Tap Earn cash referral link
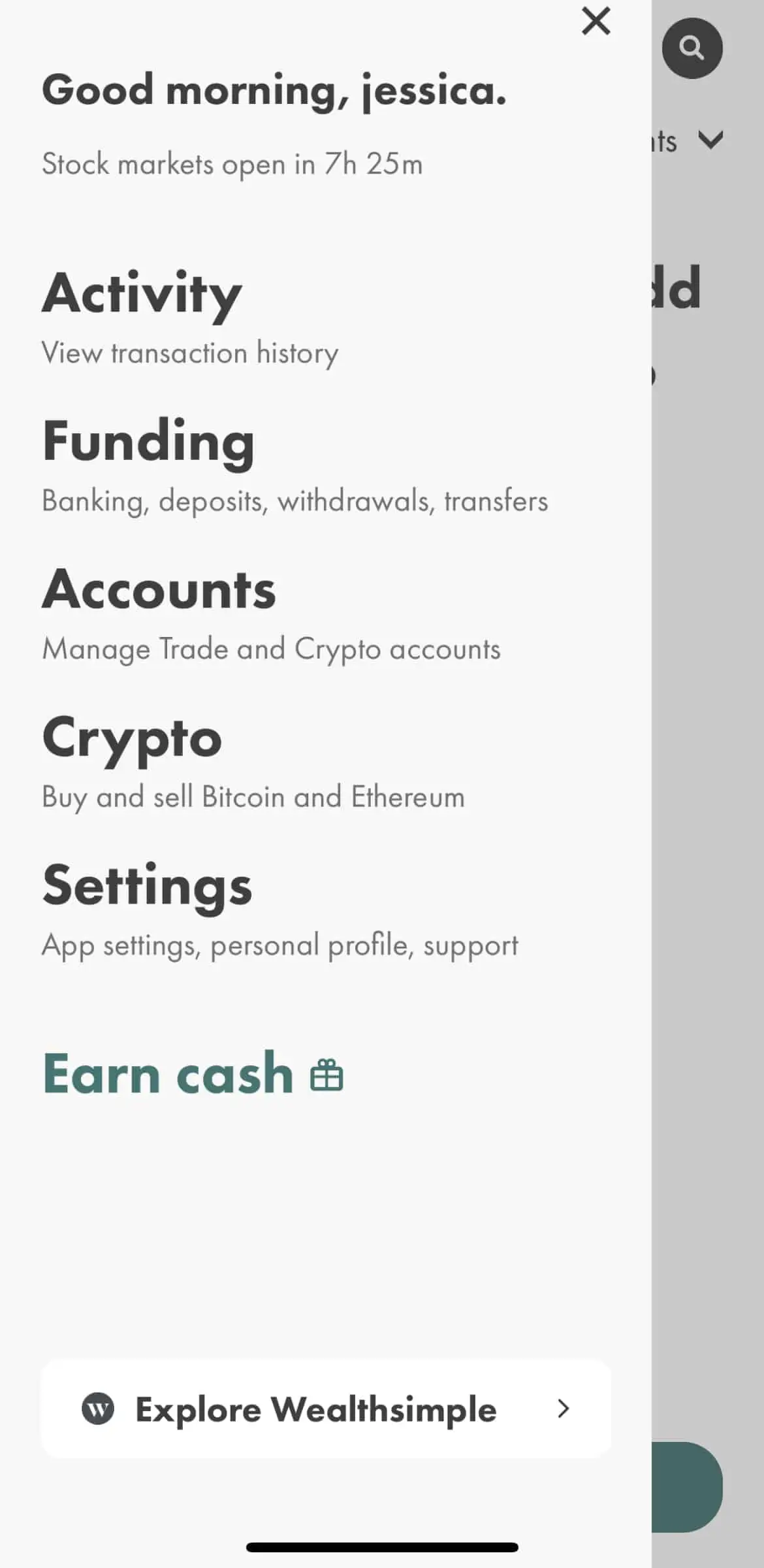764x1568 pixels. 193,1073
